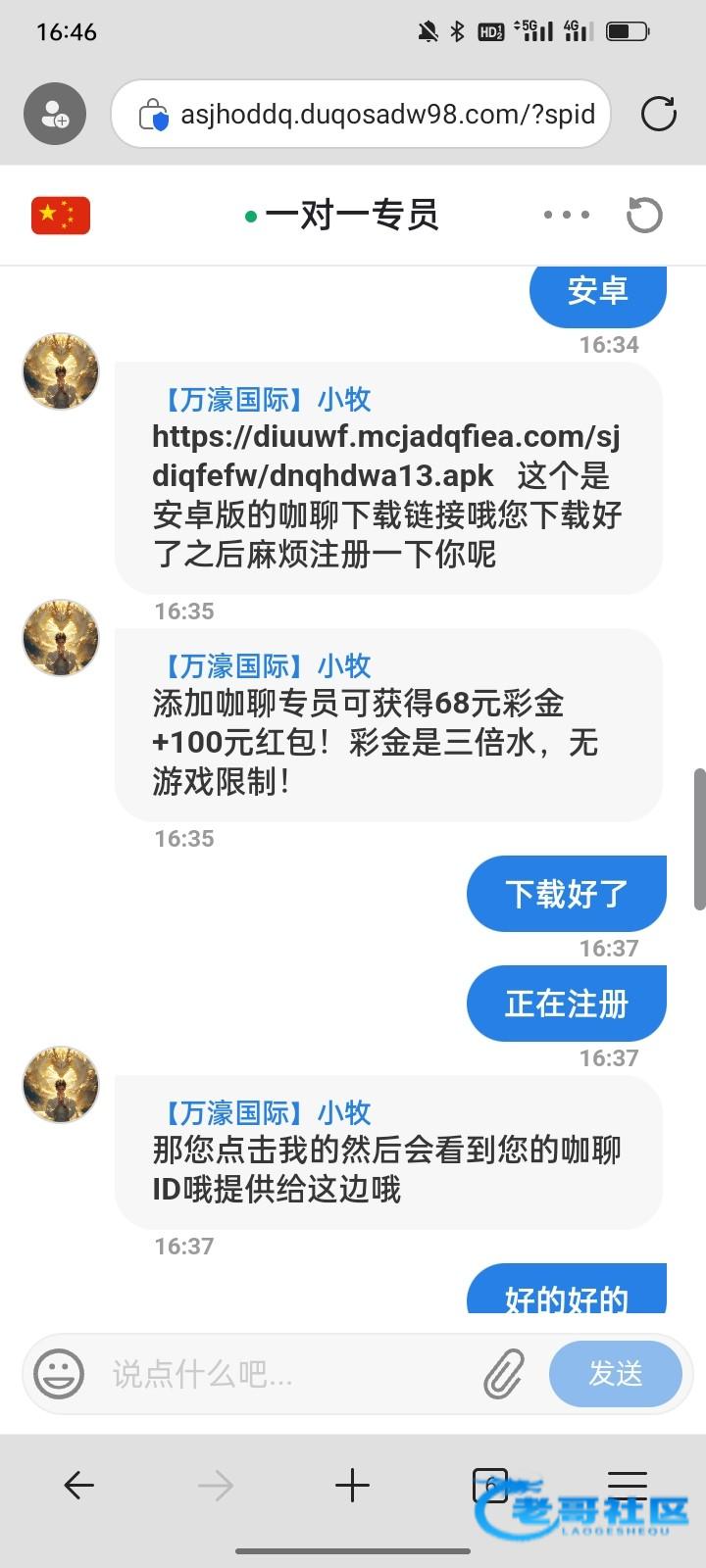Attach a file with the paperclip icon
The width and height of the screenshot is (706, 1568).
pos(504,1374)
